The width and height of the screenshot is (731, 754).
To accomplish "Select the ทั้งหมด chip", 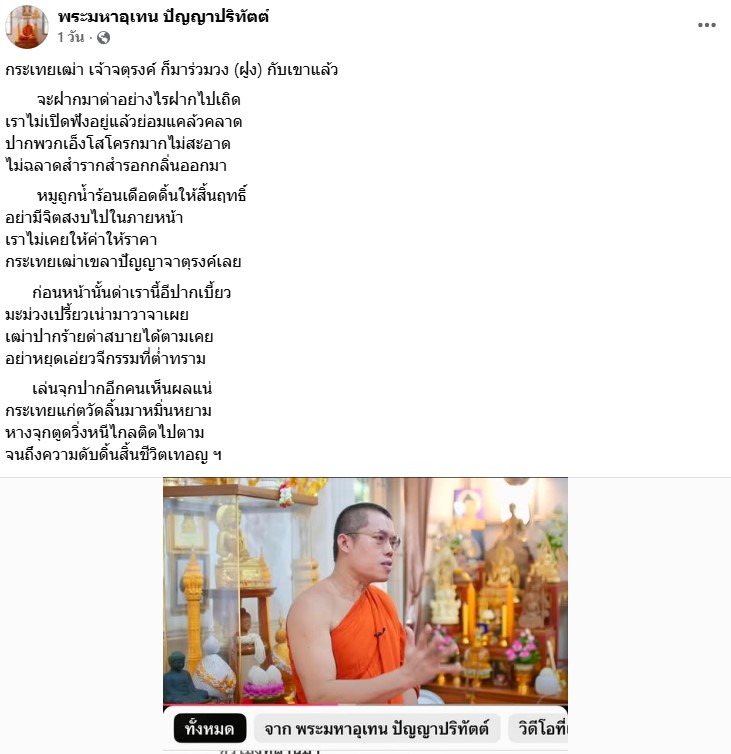I will (210, 728).
